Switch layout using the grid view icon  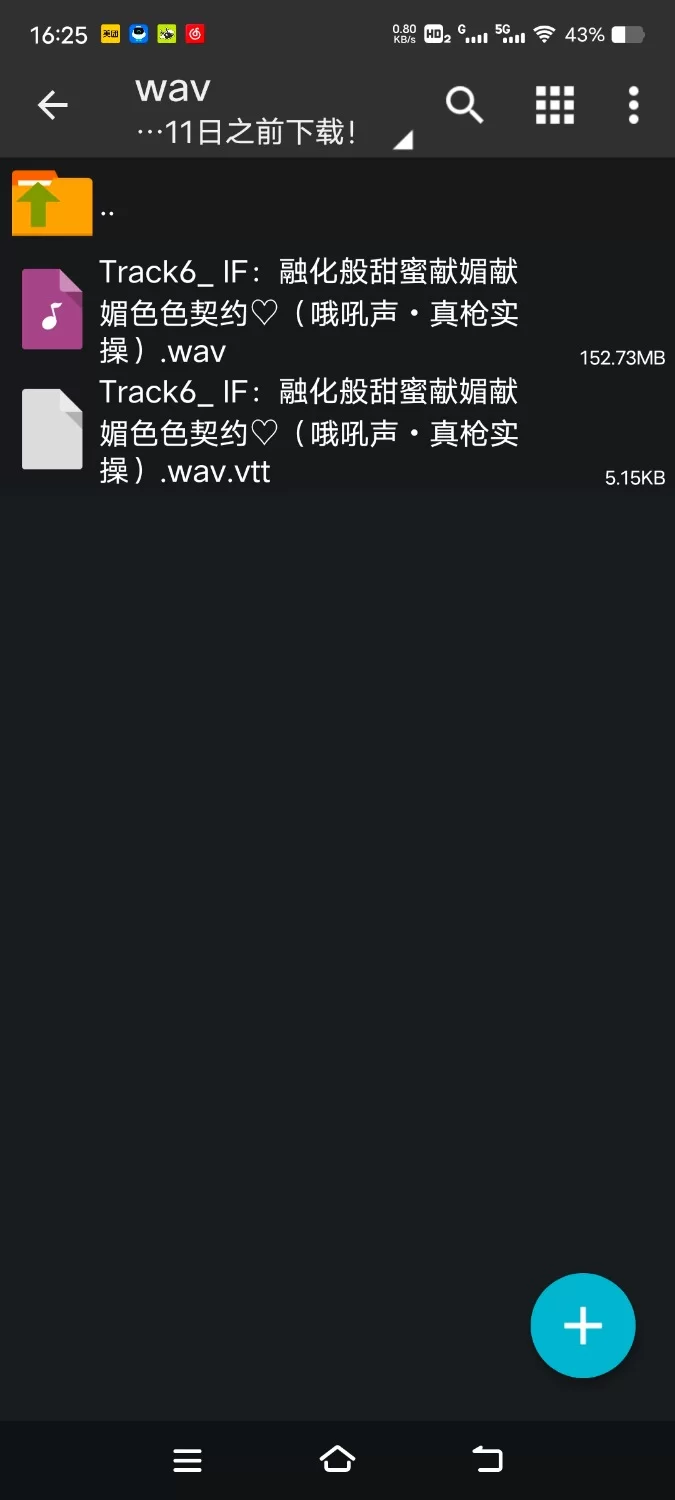pos(554,105)
